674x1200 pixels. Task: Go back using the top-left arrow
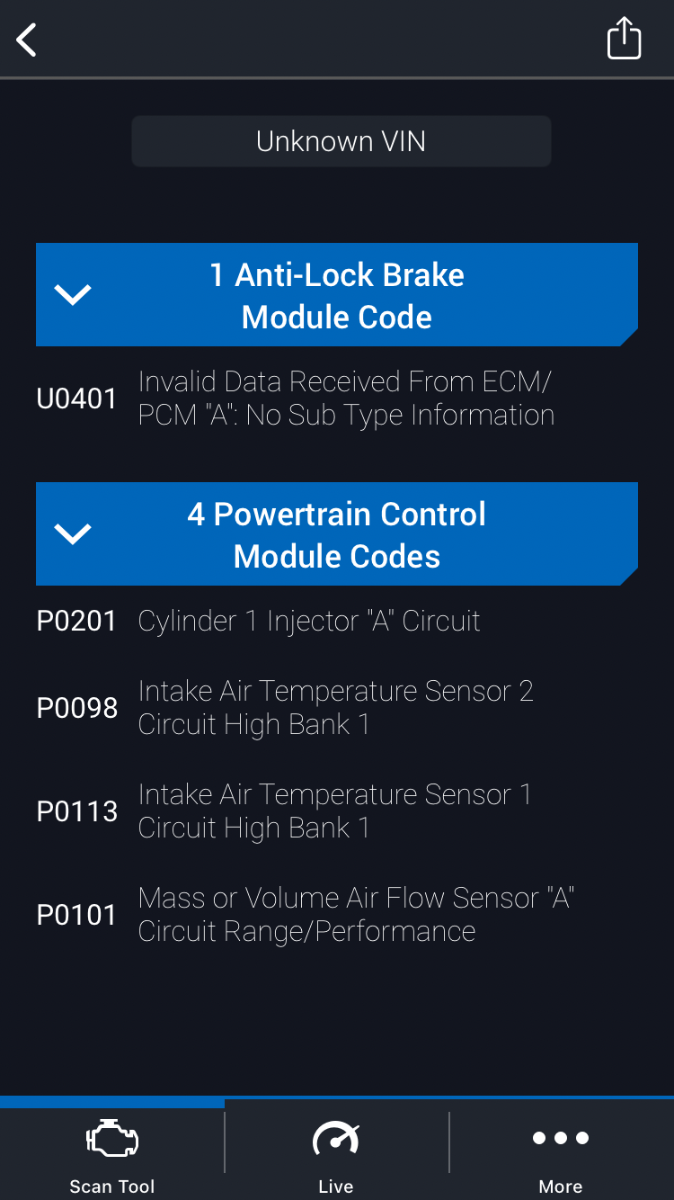pyautogui.click(x=27, y=40)
